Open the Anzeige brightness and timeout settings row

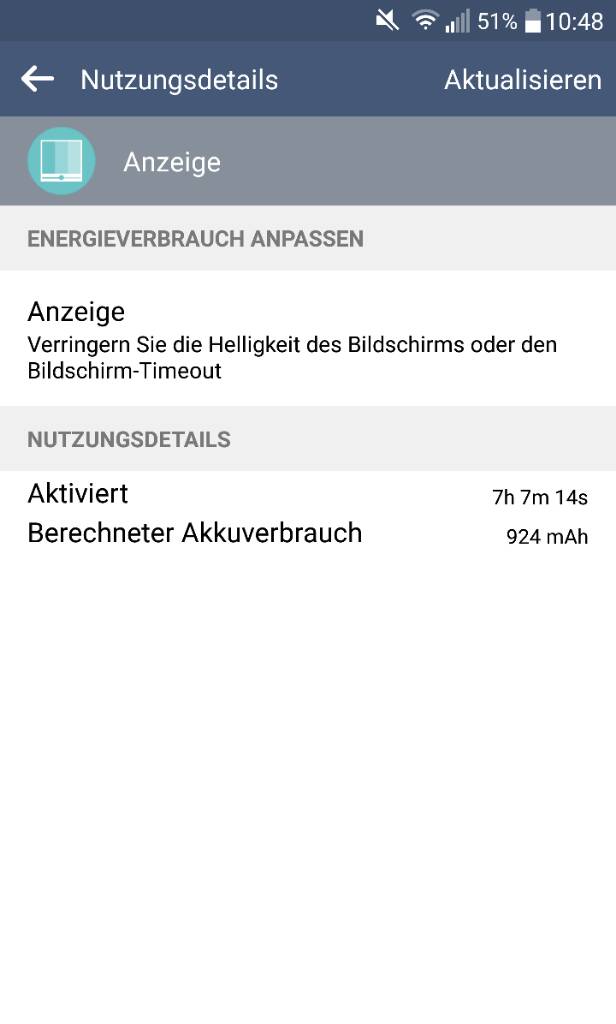(x=308, y=339)
